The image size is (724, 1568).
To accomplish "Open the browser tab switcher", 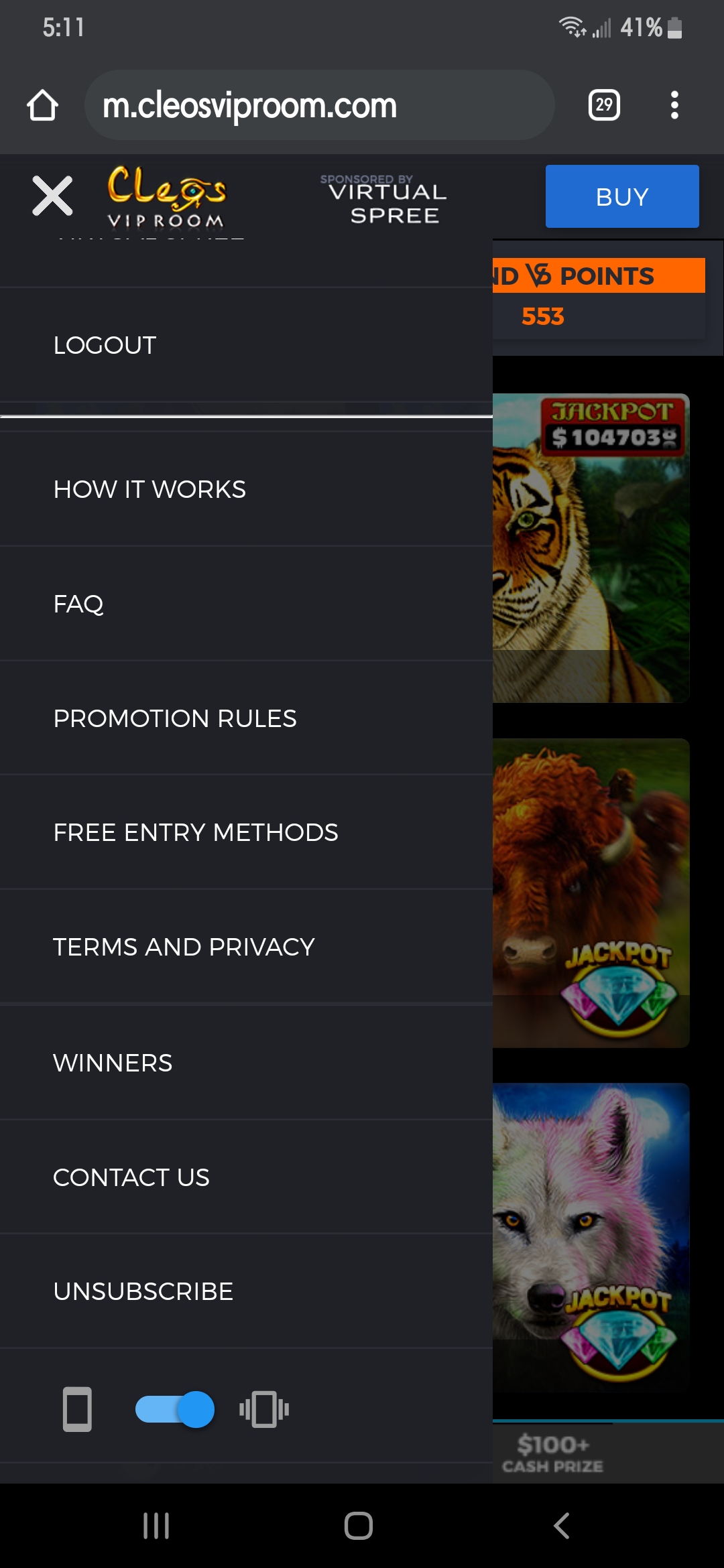I will 604,105.
